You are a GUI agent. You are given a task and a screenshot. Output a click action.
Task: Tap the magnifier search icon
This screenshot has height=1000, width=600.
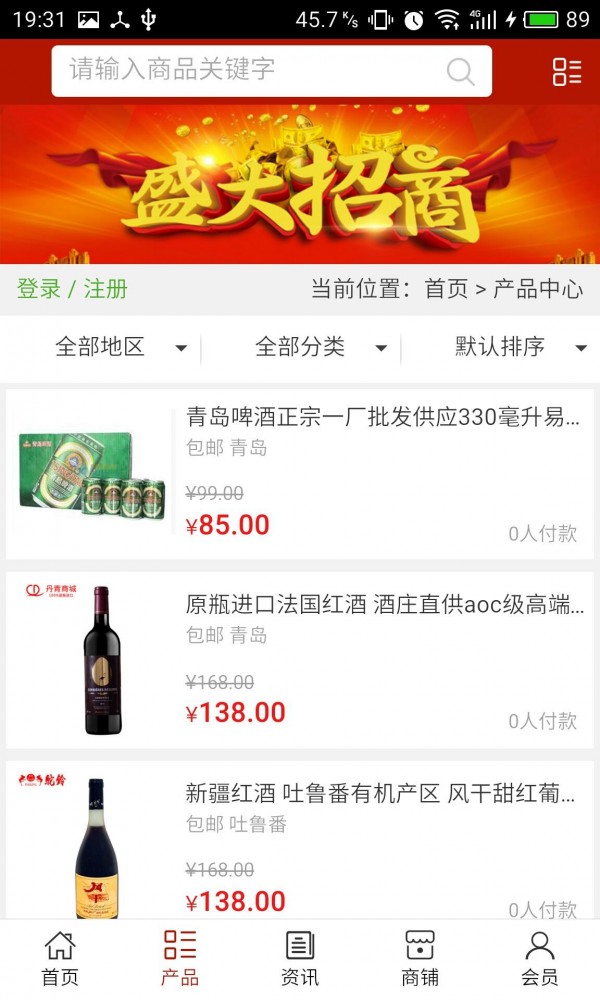click(x=460, y=71)
